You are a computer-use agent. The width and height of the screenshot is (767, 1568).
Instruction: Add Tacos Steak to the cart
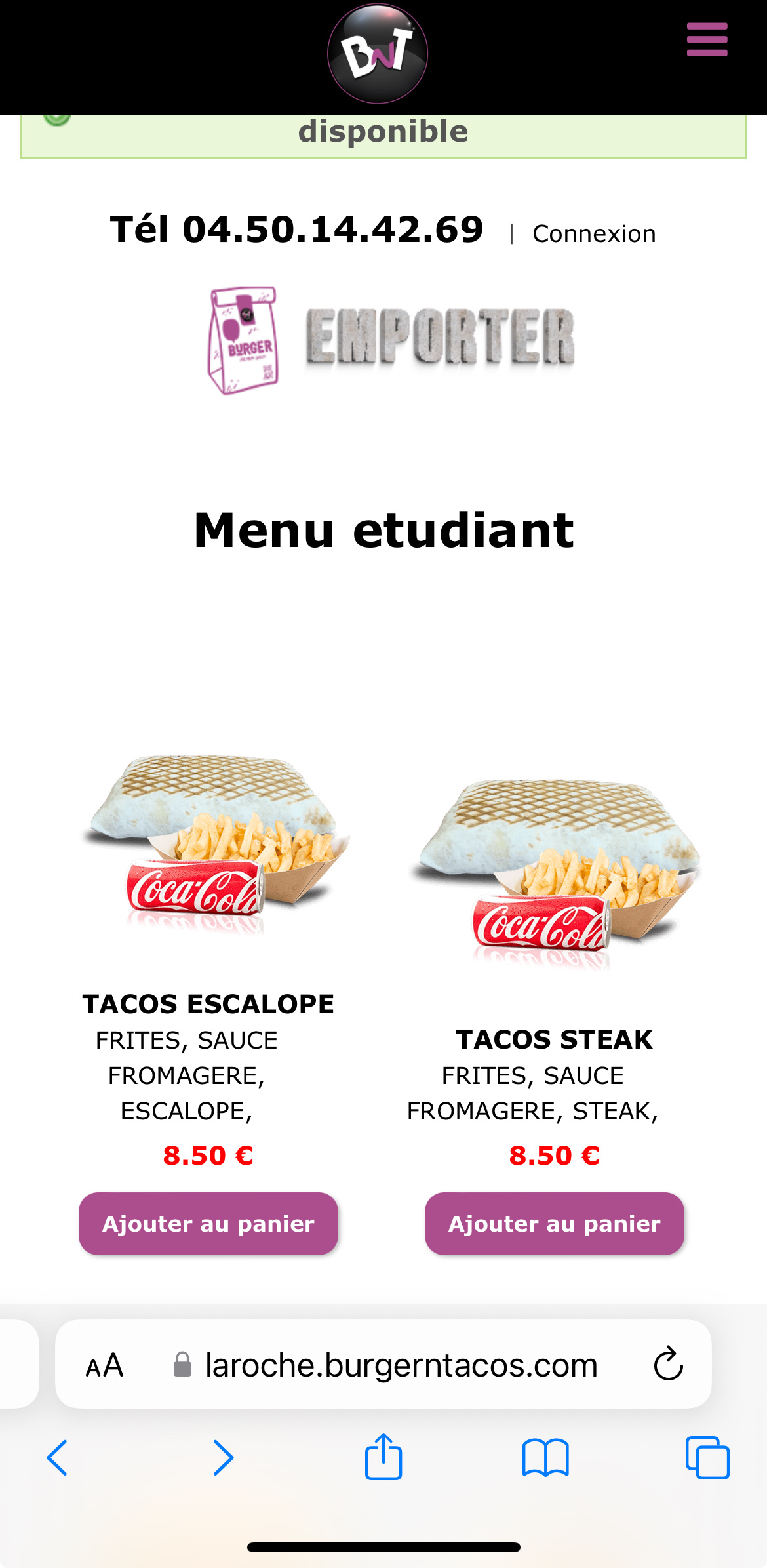point(554,1224)
